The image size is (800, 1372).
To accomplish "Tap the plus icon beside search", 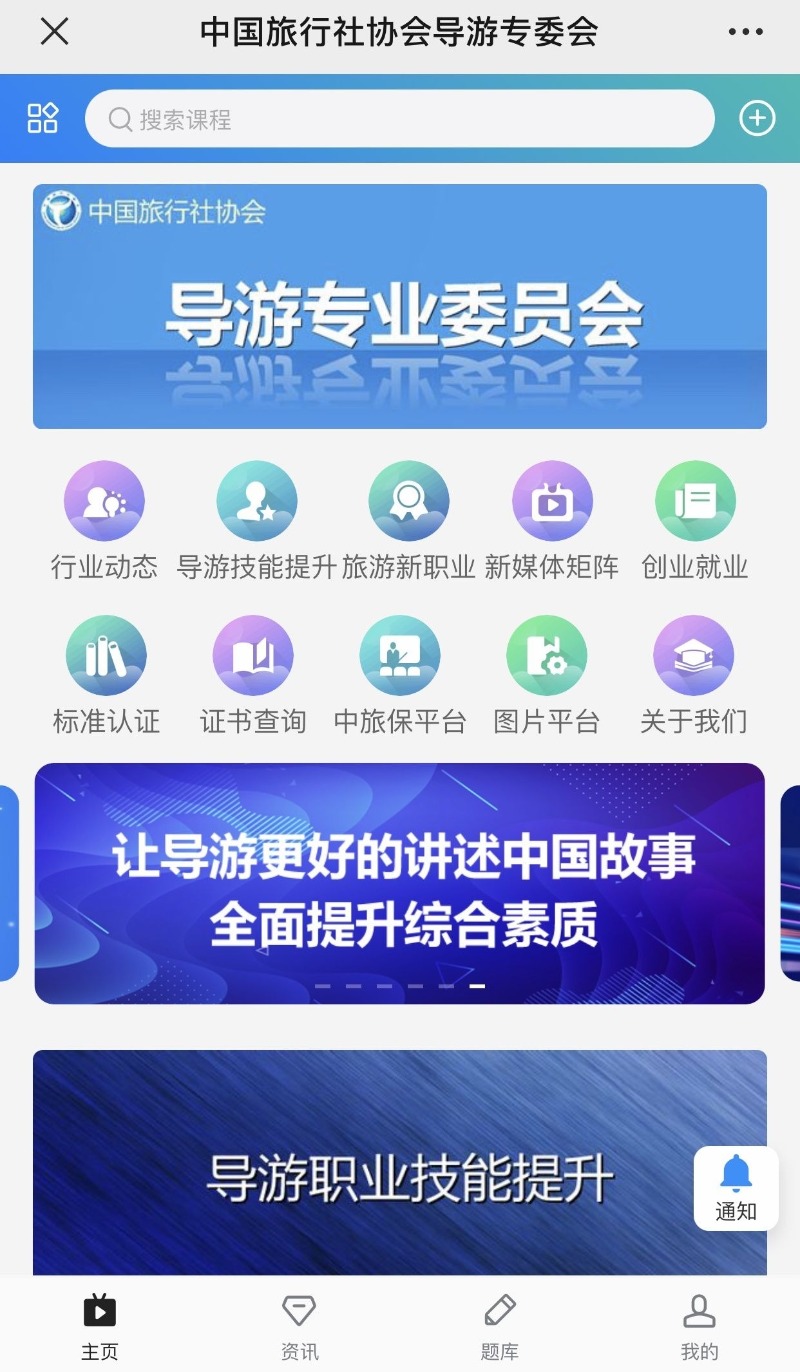I will tap(757, 119).
